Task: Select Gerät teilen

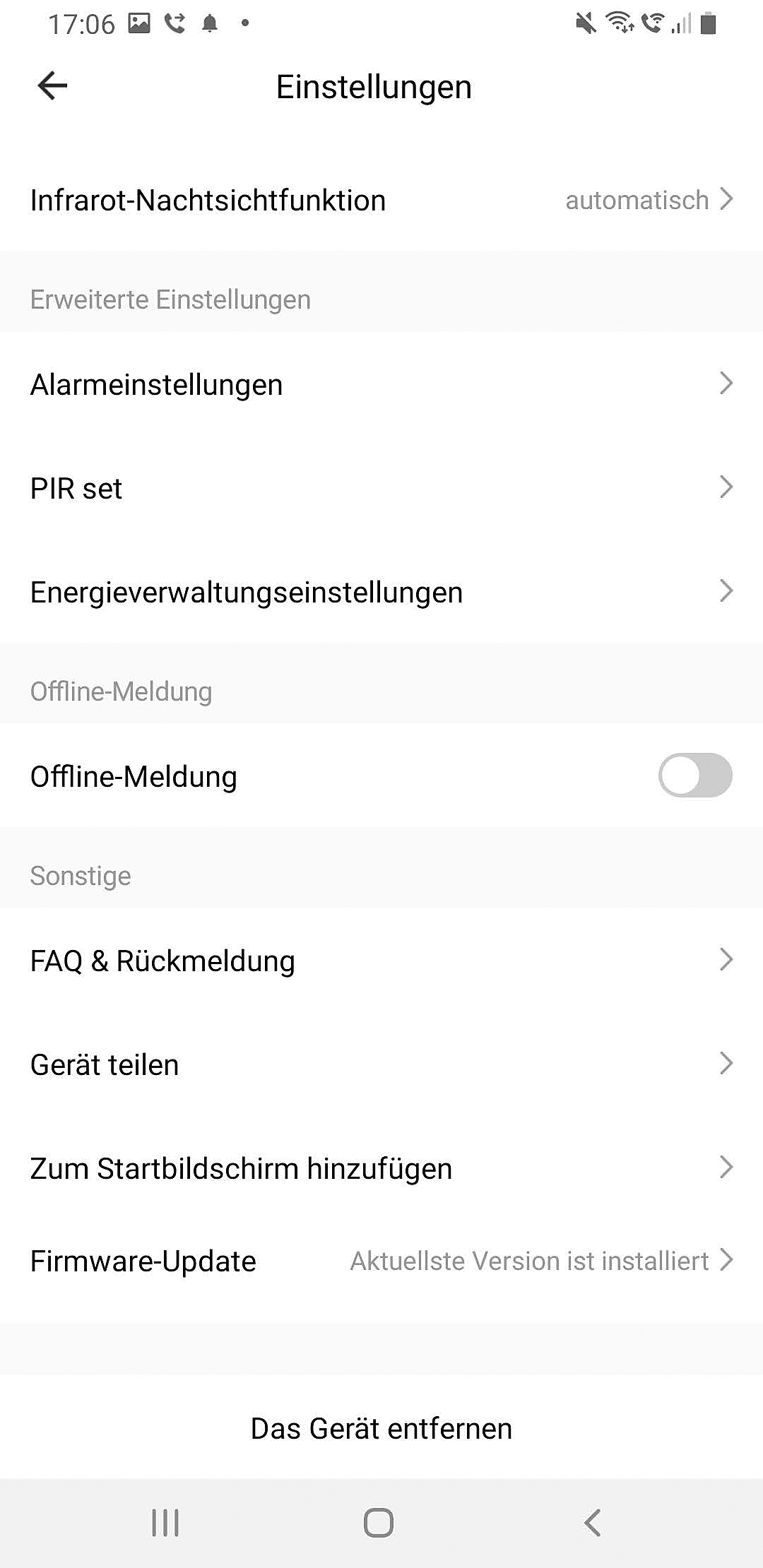Action: pos(381,1064)
